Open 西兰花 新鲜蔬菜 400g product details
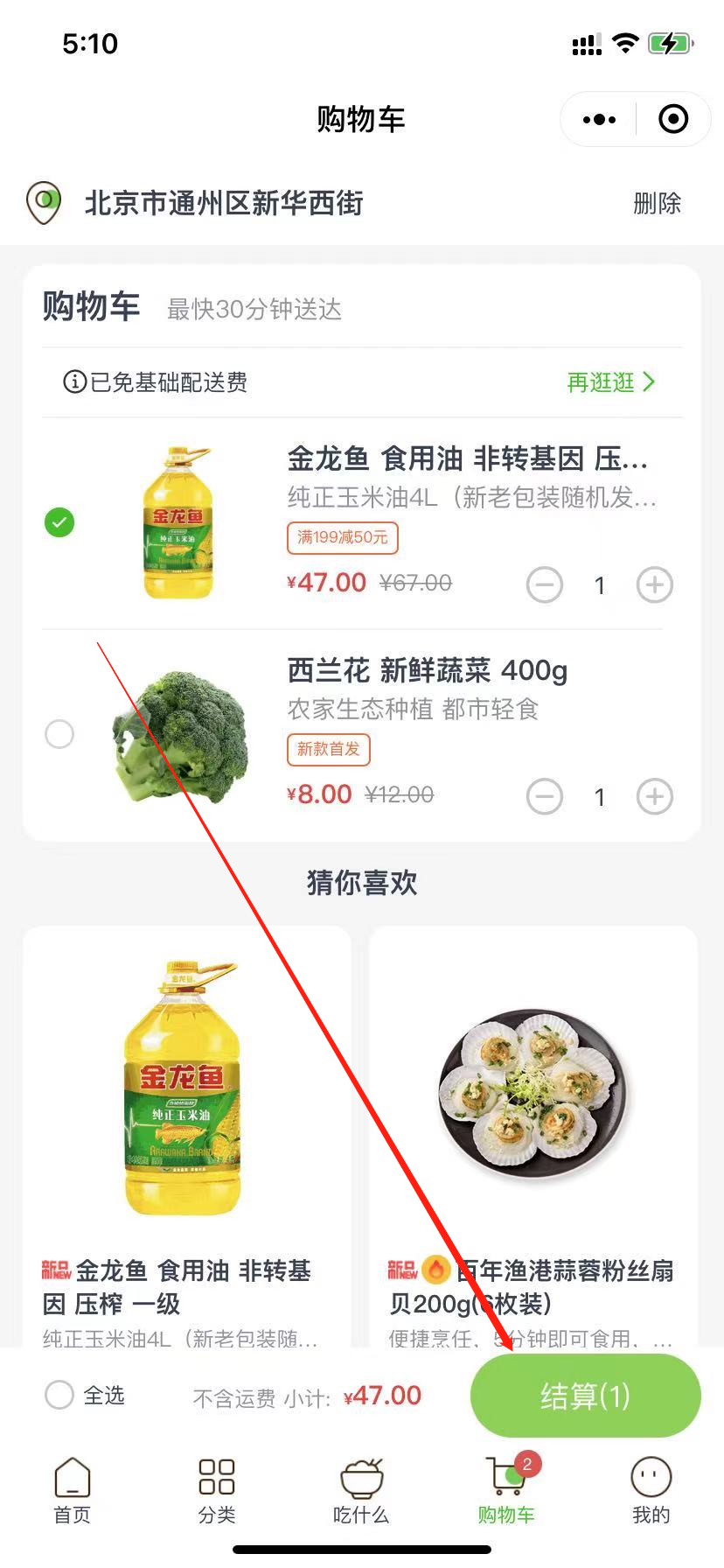 point(427,671)
